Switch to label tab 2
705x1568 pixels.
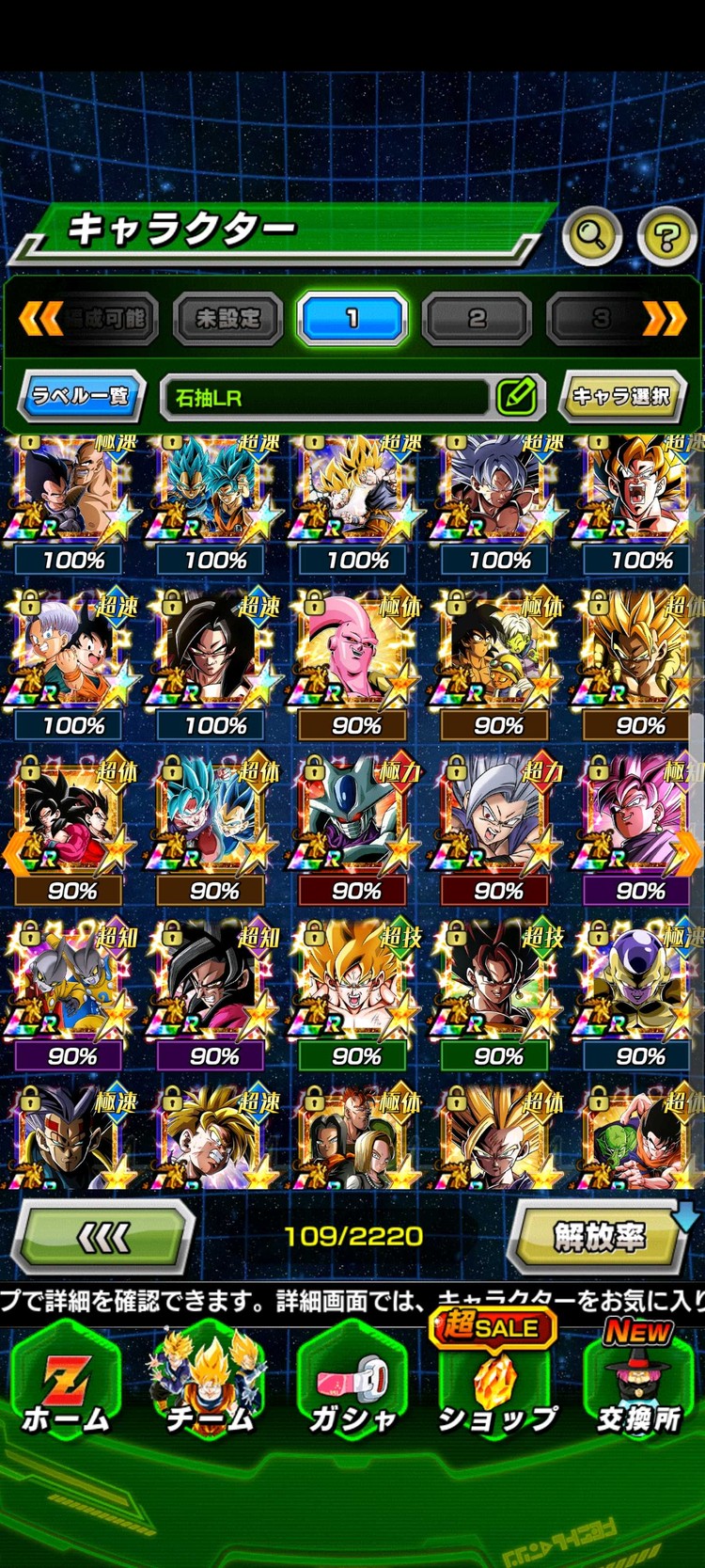[477, 319]
